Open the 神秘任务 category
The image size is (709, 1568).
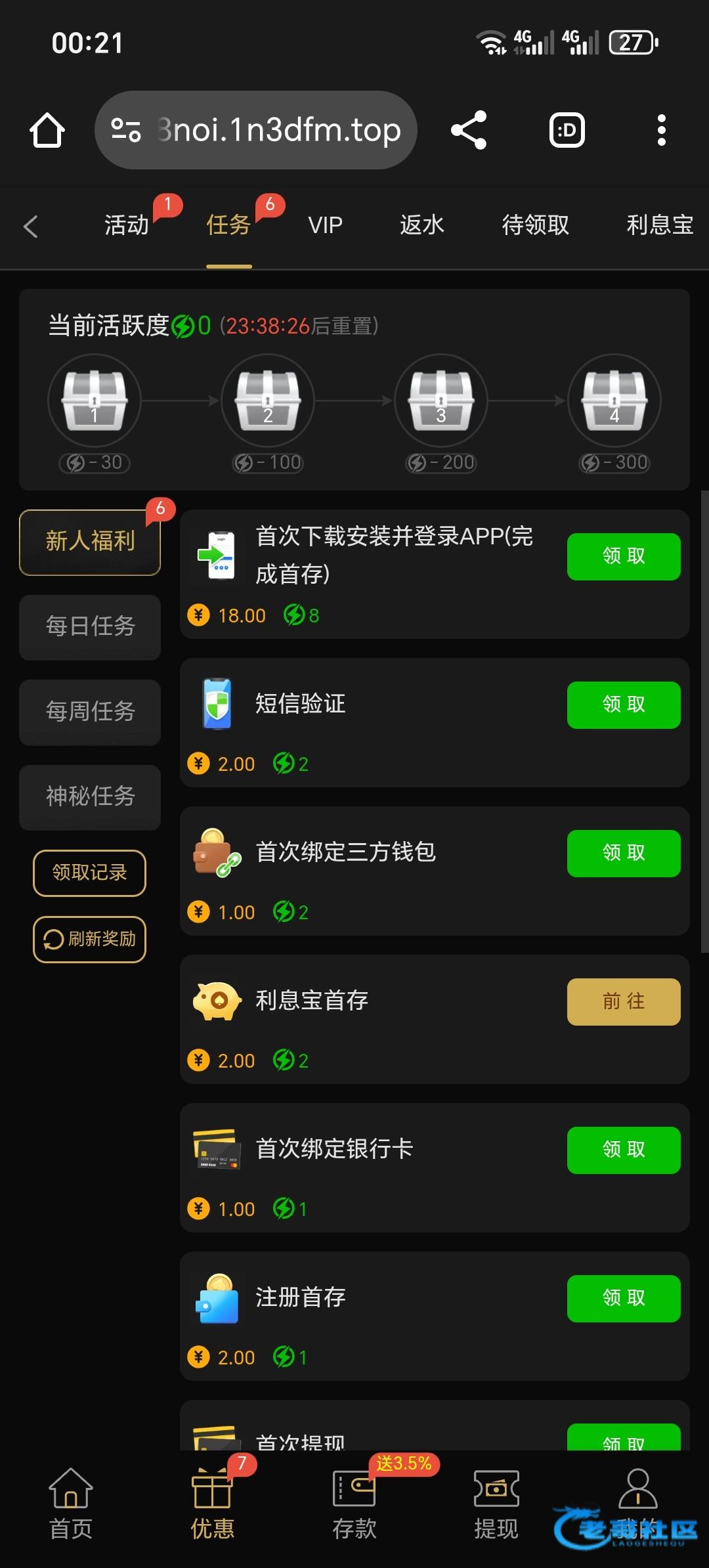[90, 797]
